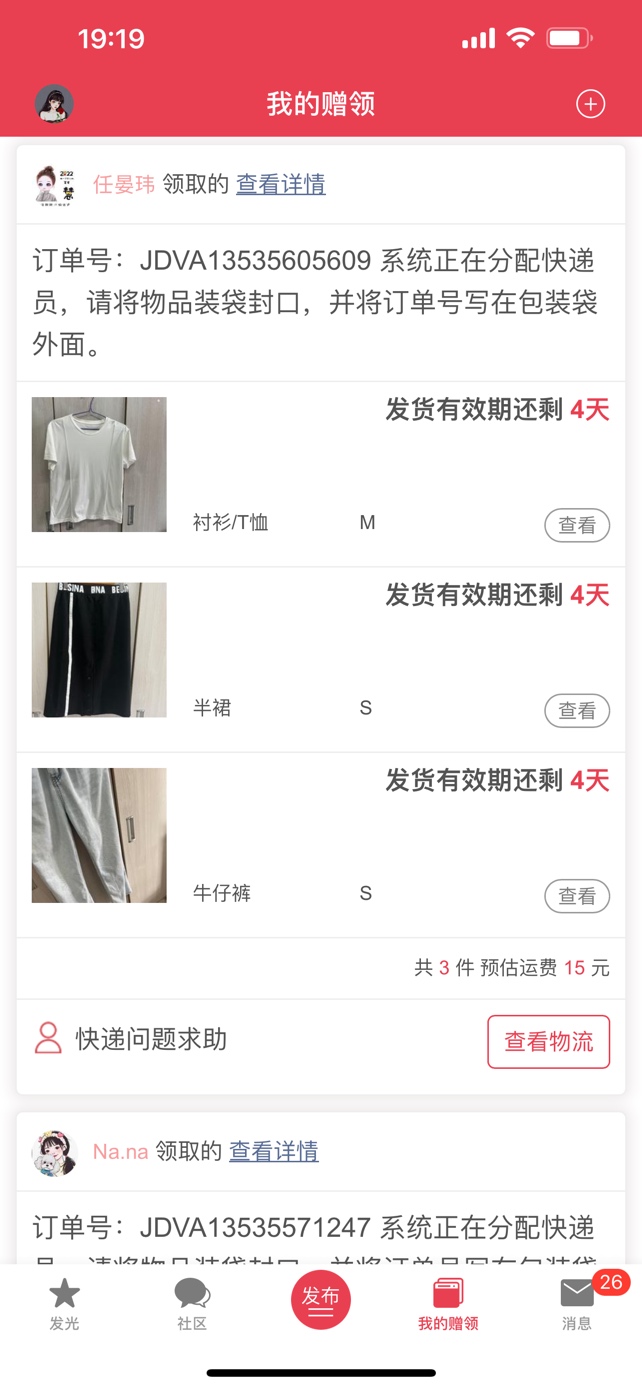Tap 查看 button for 牛仔裤 item
The image size is (642, 1389).
click(577, 896)
